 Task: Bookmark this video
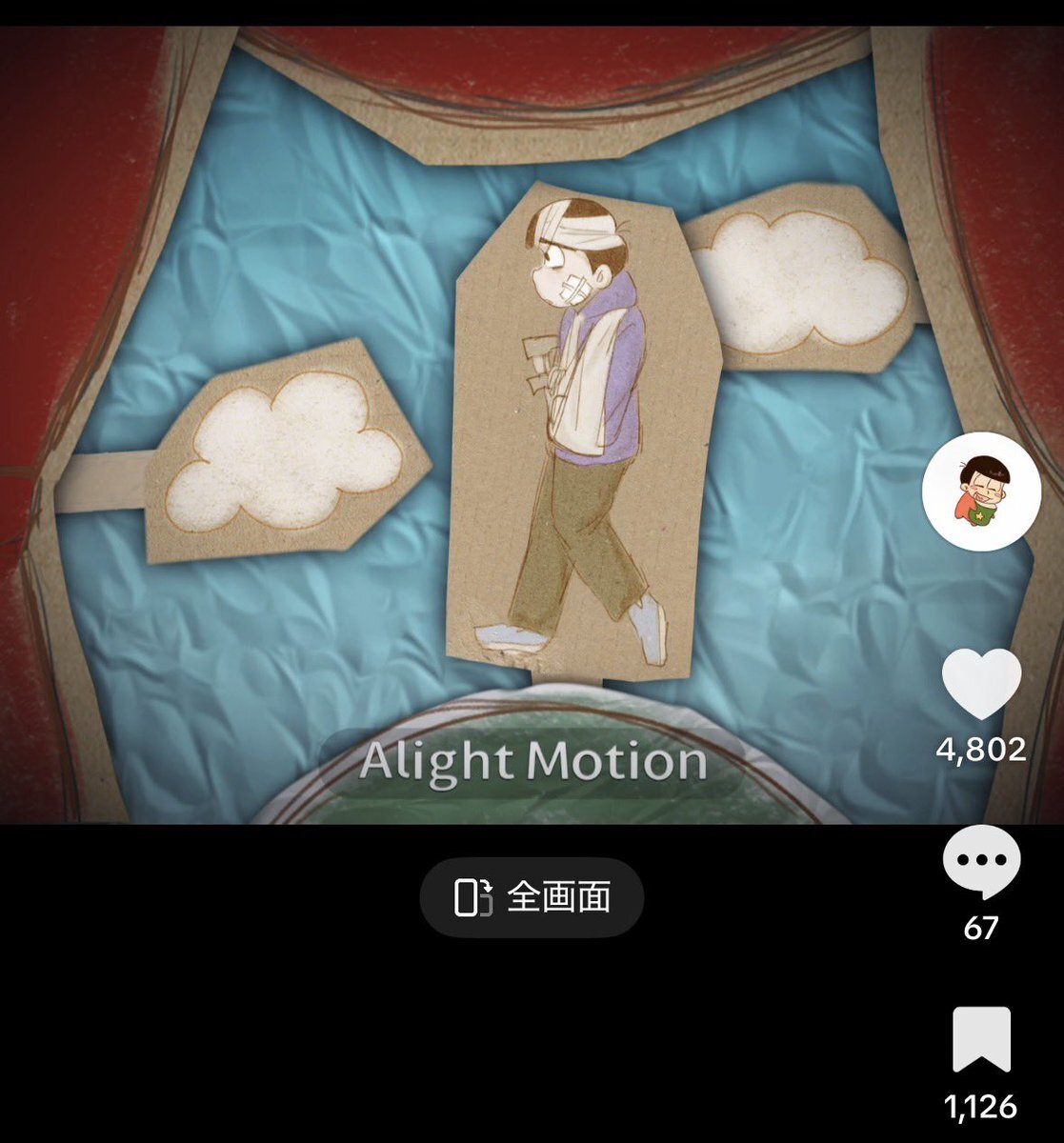click(x=981, y=1039)
